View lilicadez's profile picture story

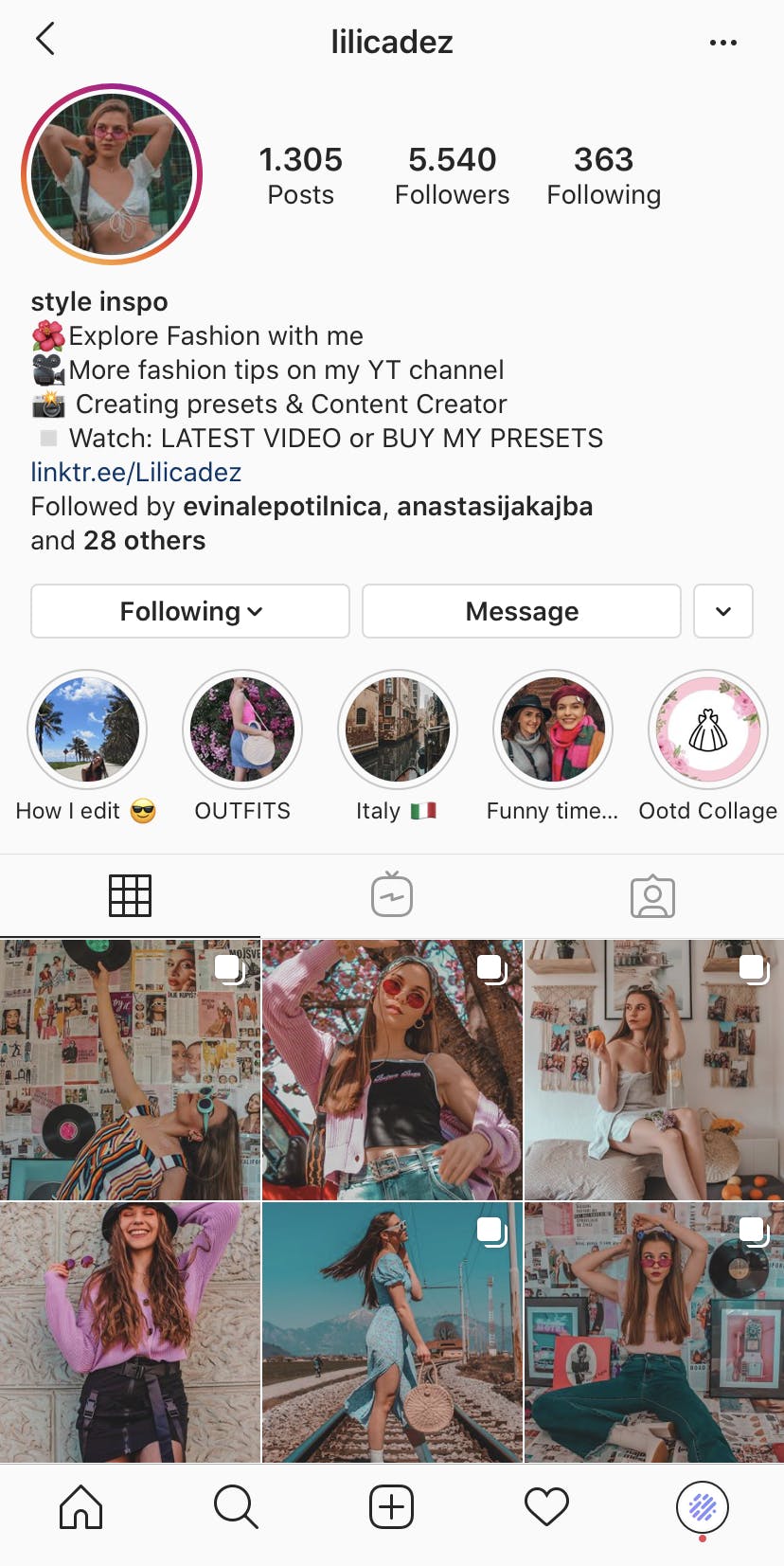coord(112,173)
